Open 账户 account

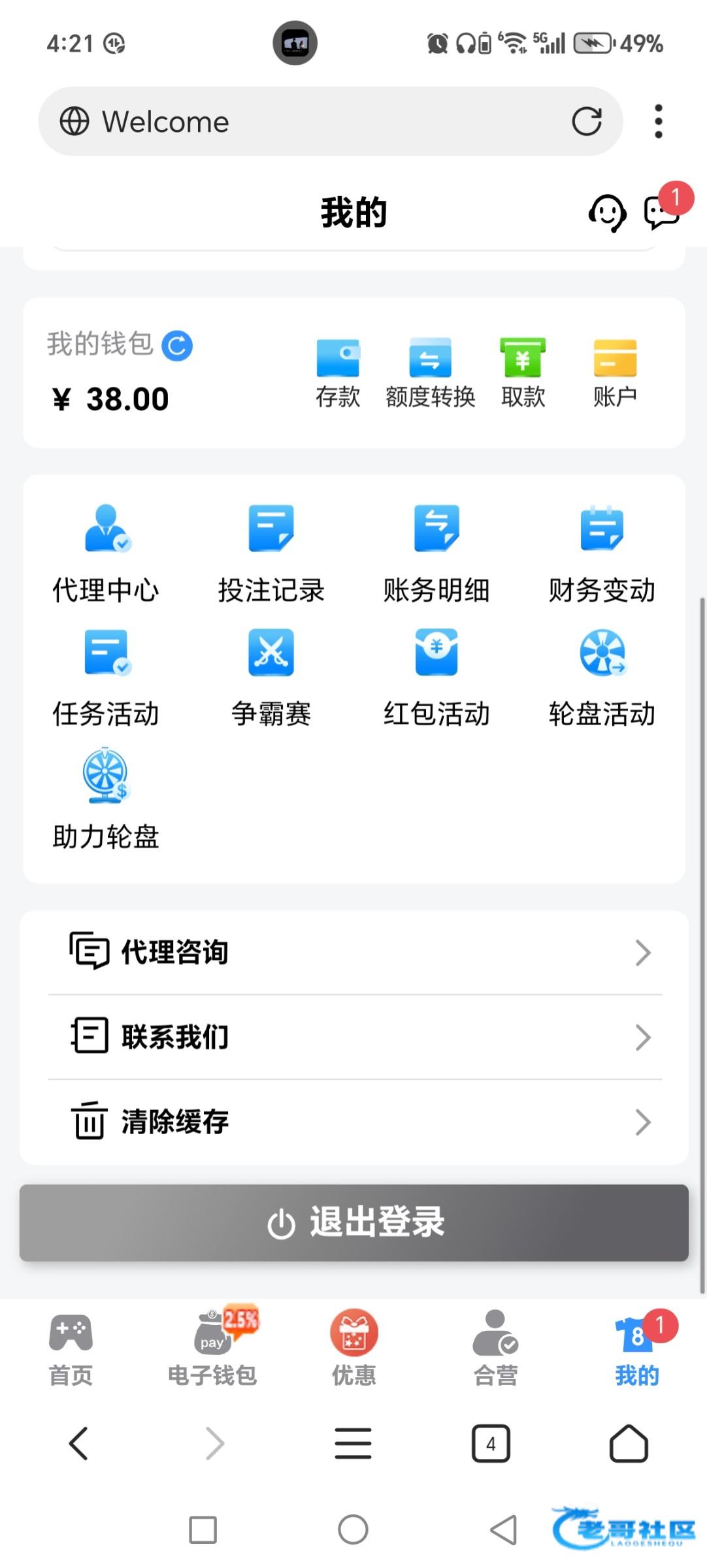pos(615,372)
